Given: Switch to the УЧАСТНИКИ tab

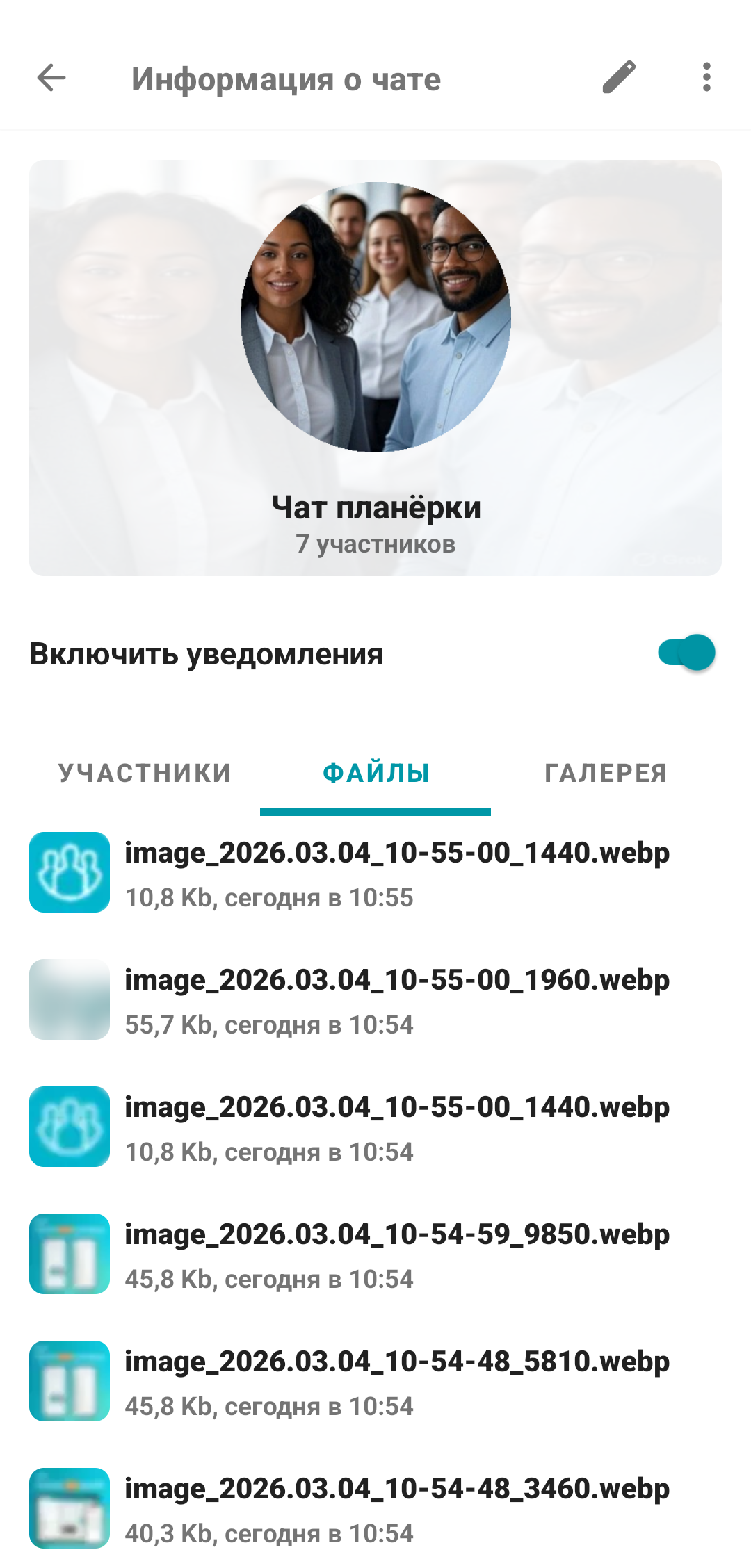Looking at the screenshot, I should [x=145, y=773].
